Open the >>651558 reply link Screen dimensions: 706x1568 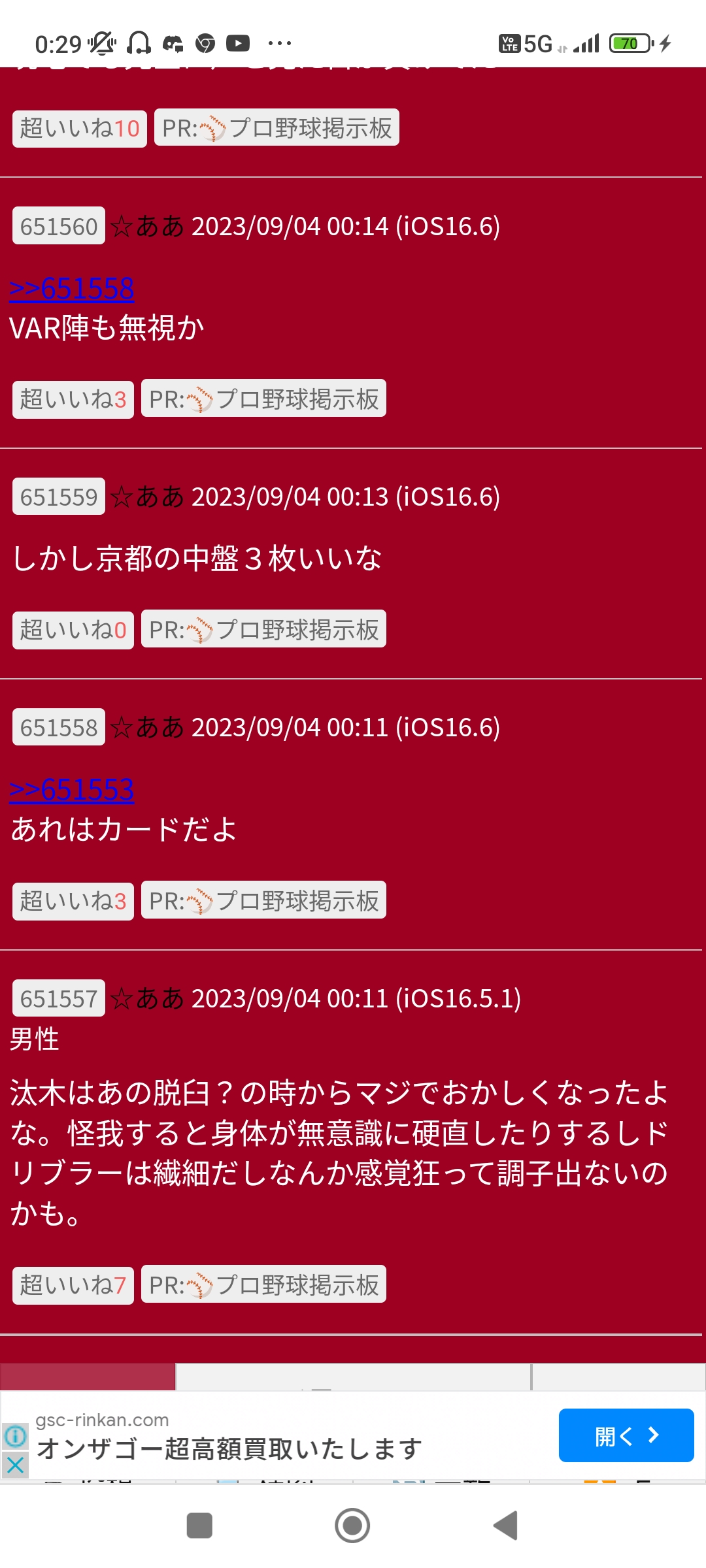72,289
